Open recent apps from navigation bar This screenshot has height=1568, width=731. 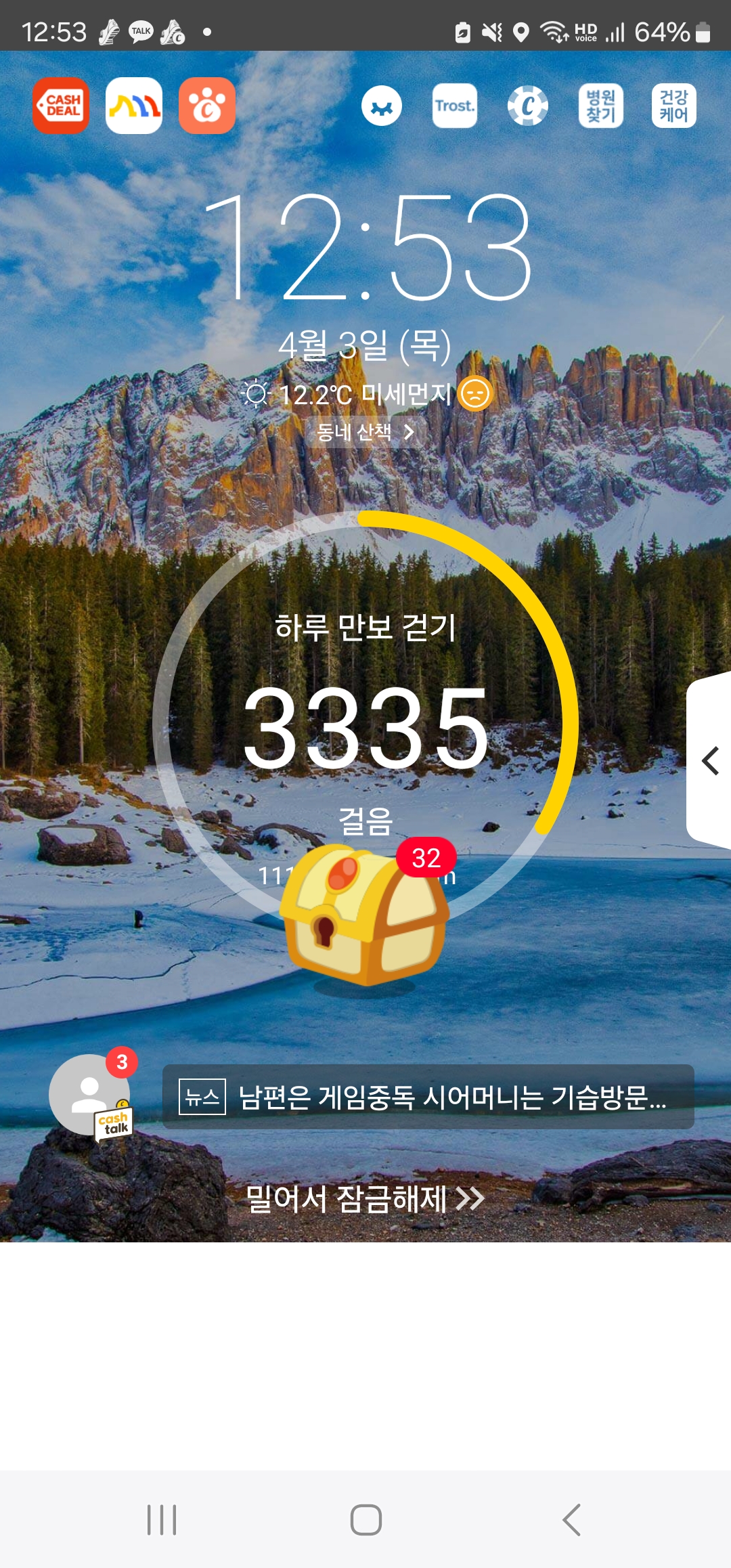click(x=162, y=1520)
